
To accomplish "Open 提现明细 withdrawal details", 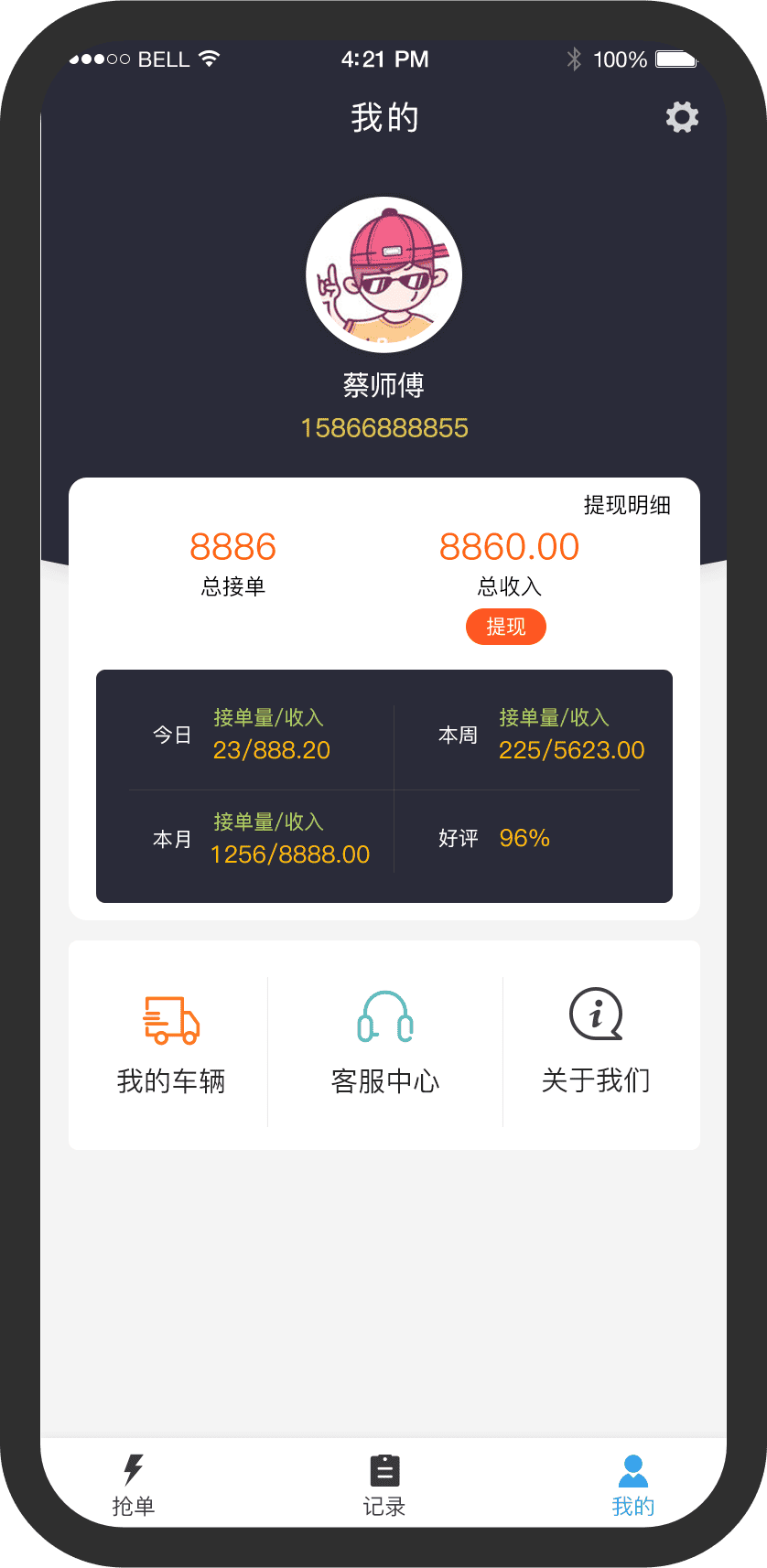I will (627, 505).
